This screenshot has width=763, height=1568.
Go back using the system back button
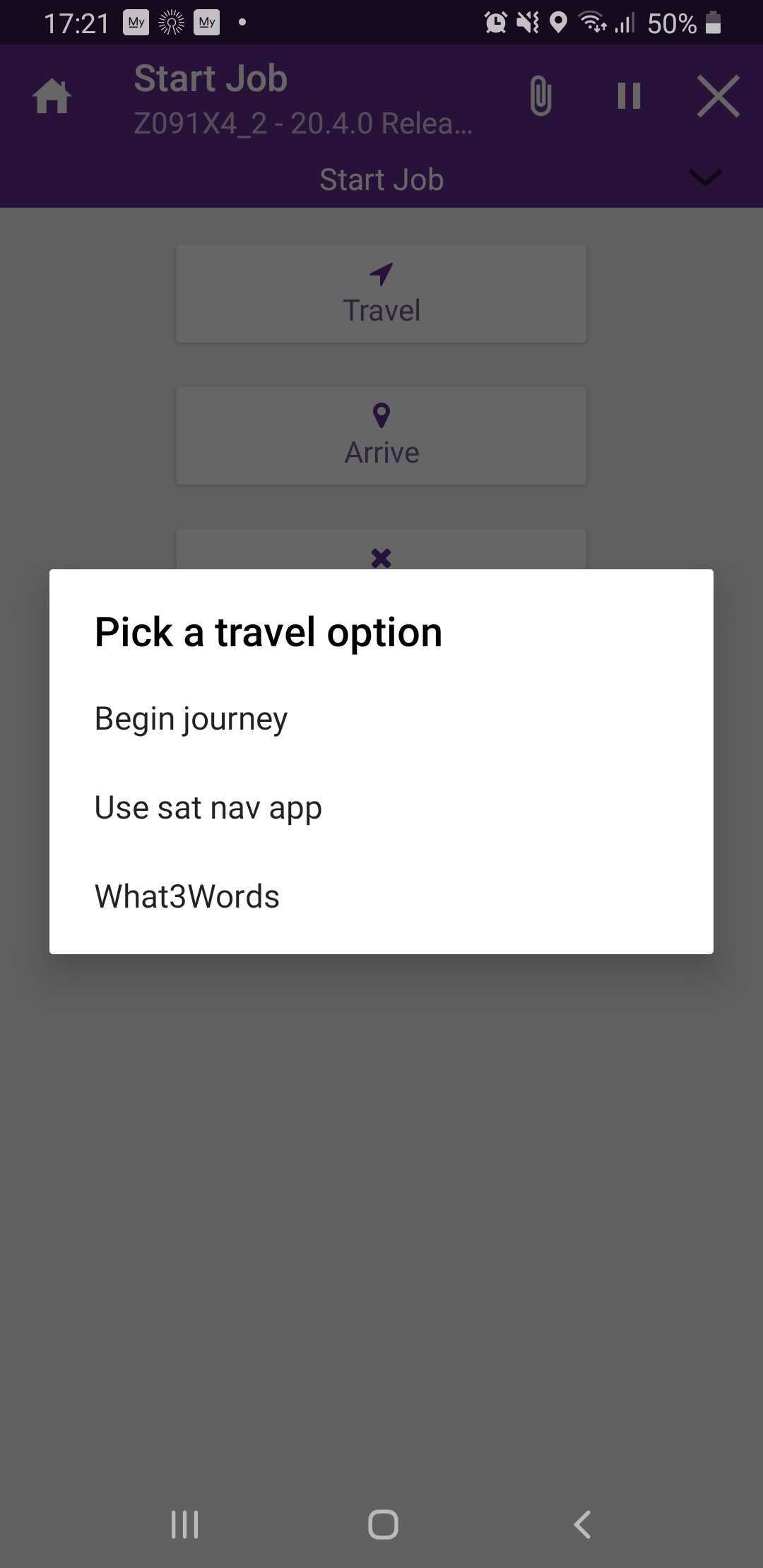click(581, 1524)
